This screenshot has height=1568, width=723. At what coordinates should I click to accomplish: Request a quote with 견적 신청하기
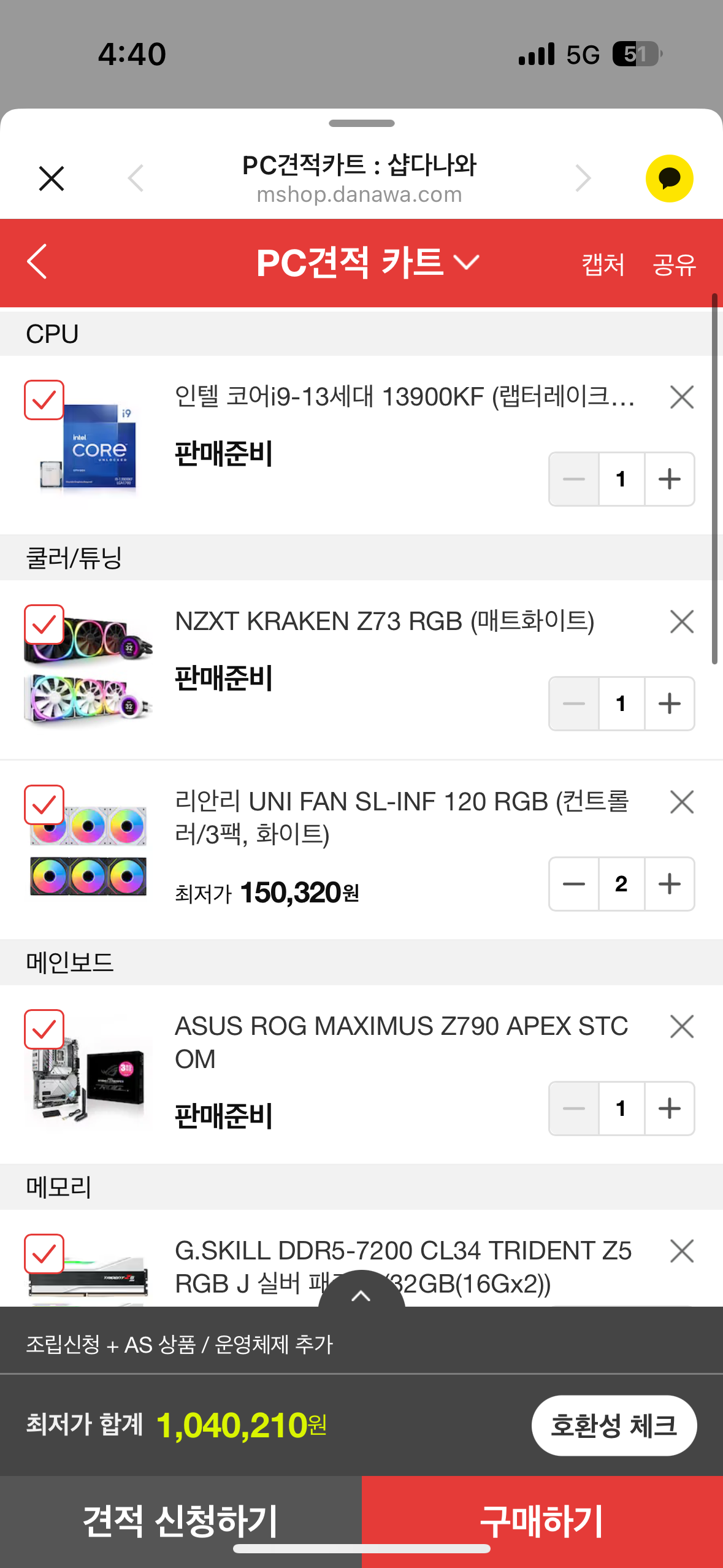pos(180,1520)
